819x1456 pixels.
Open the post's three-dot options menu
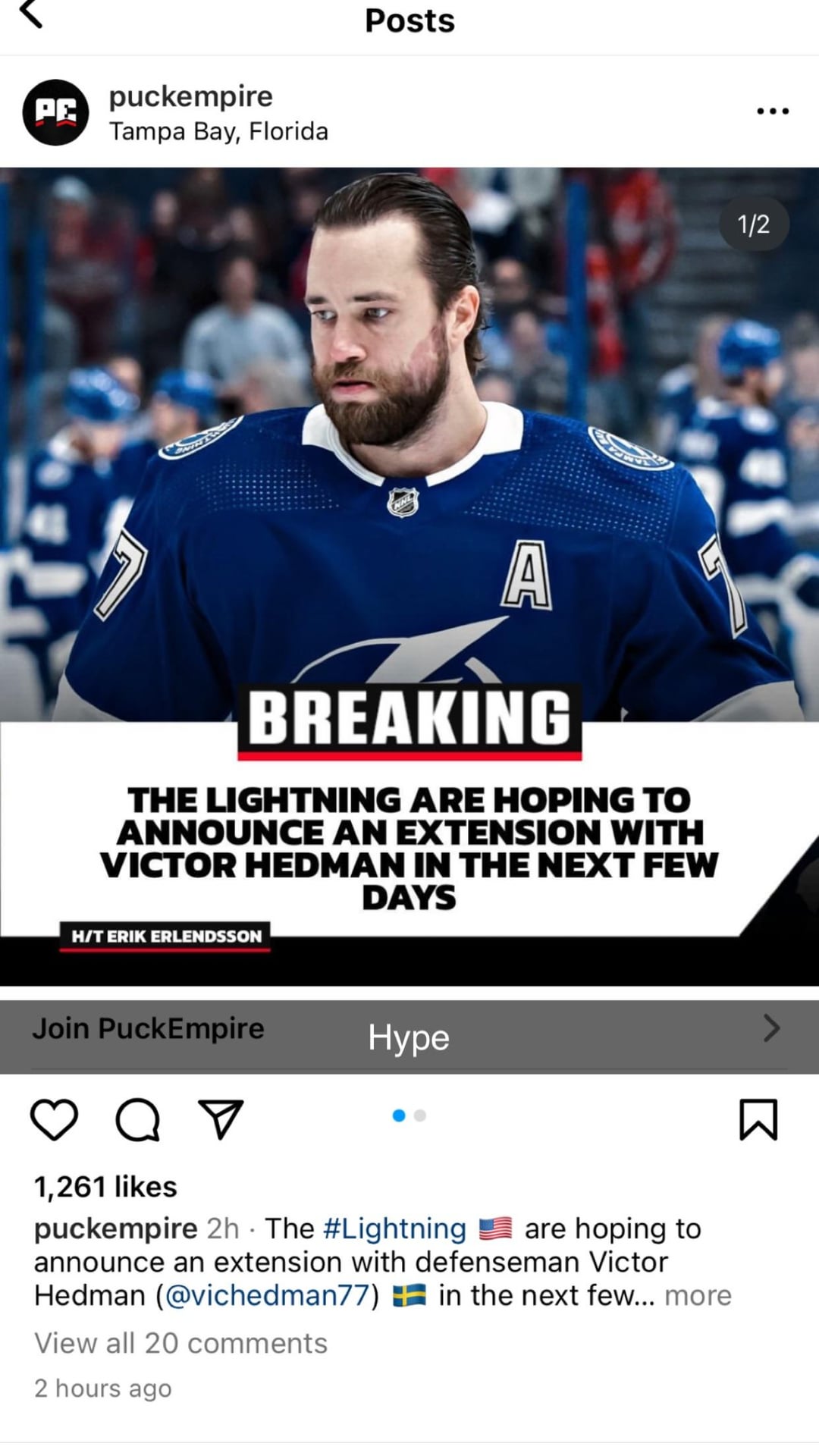point(772,111)
